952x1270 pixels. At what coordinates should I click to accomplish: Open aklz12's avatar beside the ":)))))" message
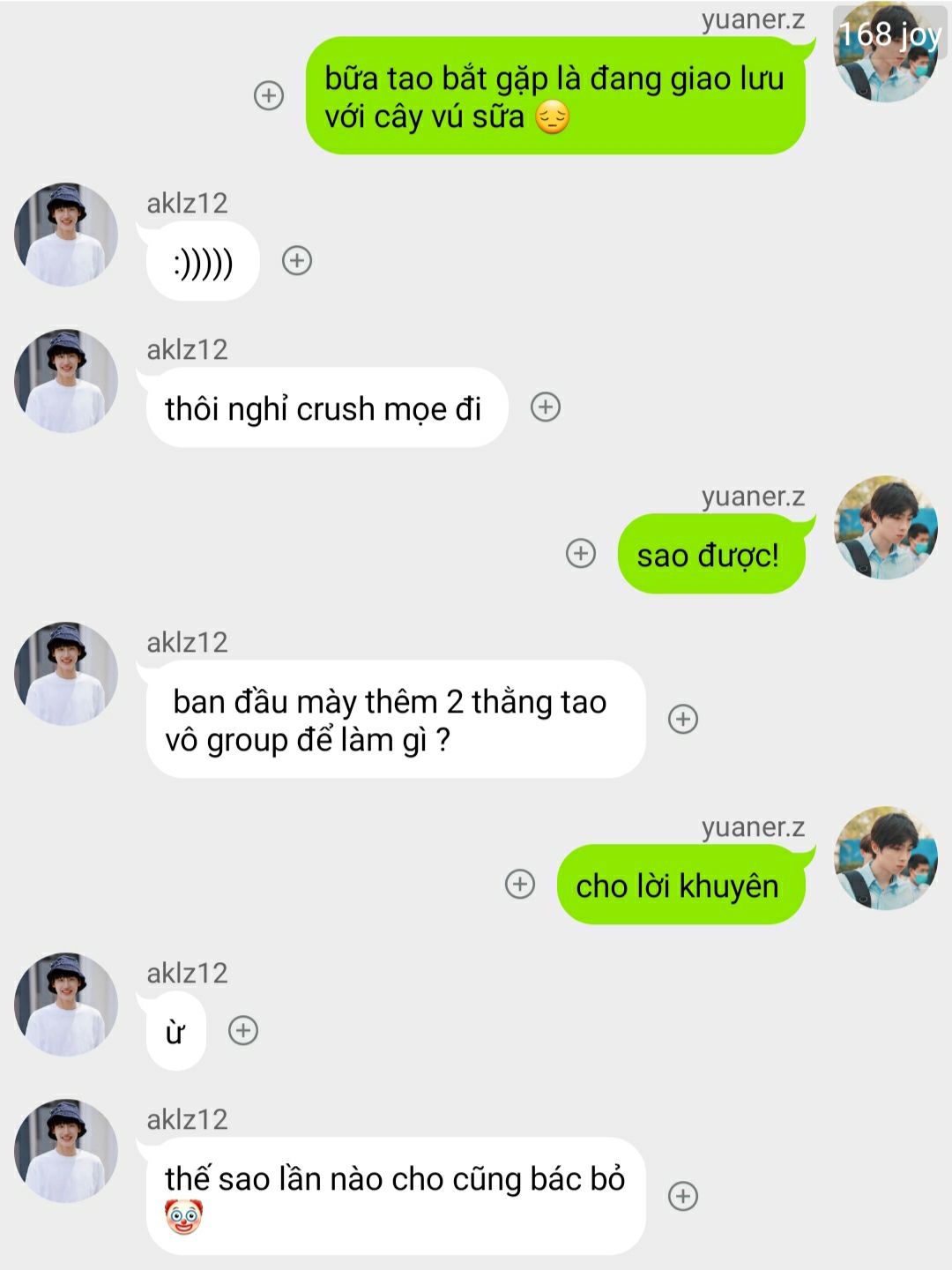[x=66, y=235]
